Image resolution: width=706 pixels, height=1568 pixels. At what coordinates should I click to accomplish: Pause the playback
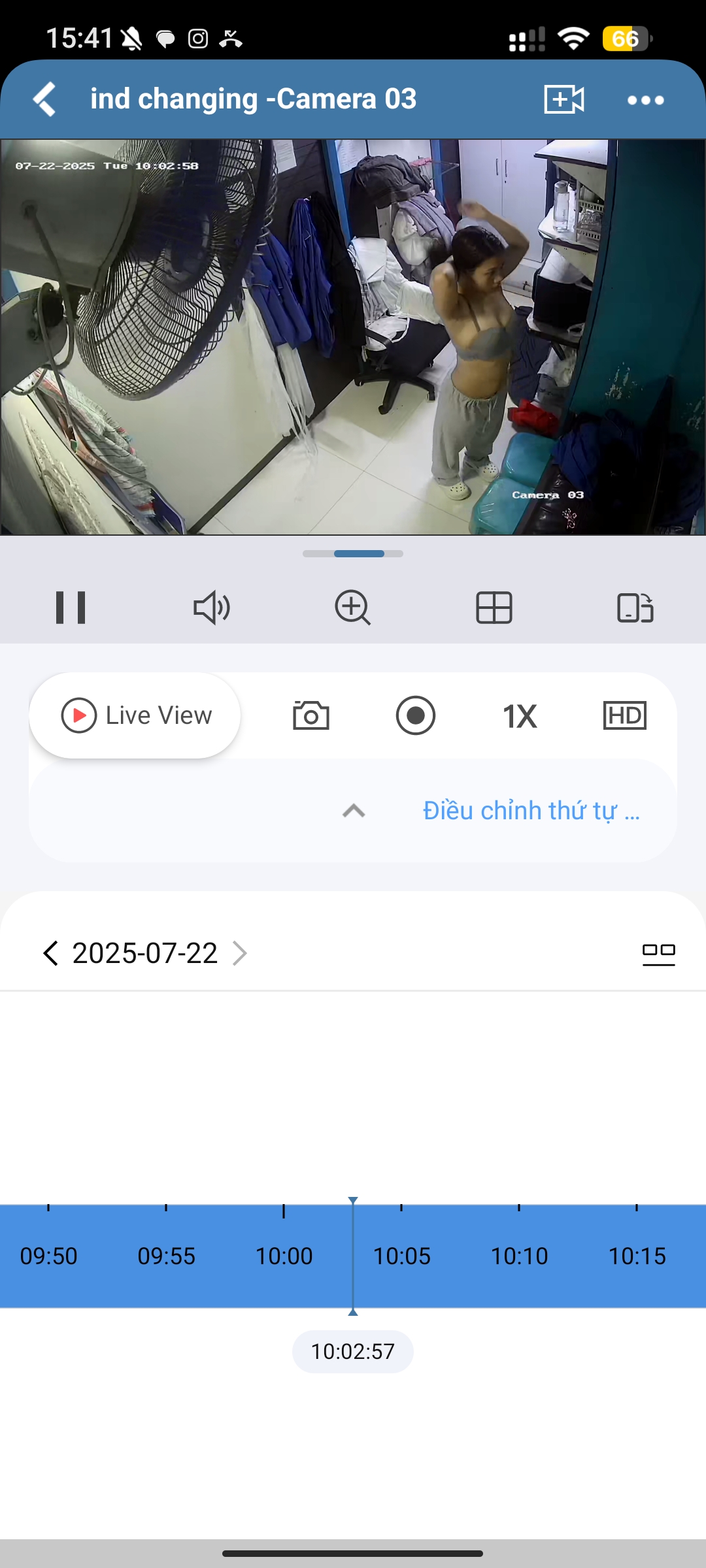(71, 608)
